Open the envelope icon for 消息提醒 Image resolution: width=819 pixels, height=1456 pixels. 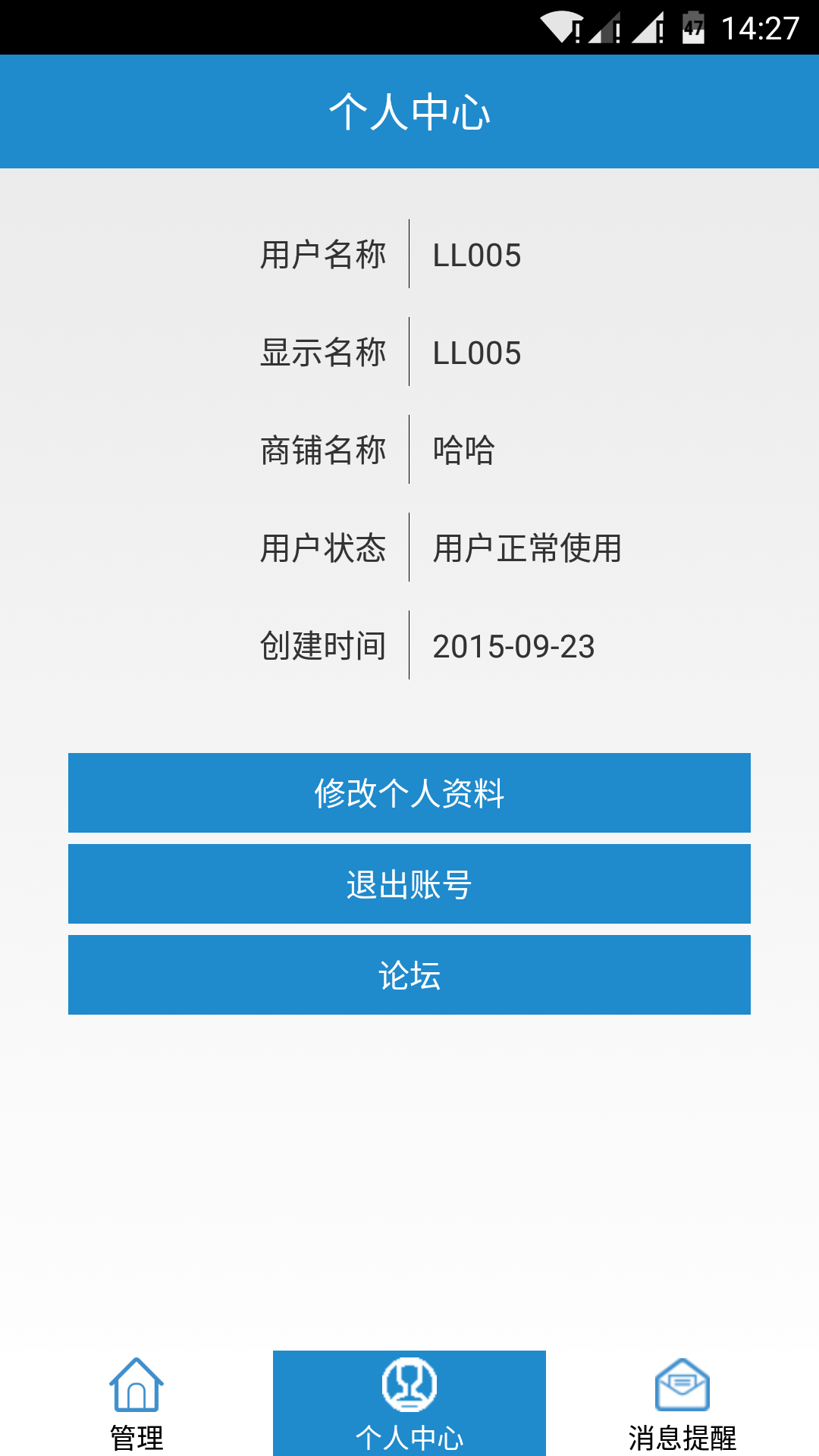pyautogui.click(x=682, y=1382)
